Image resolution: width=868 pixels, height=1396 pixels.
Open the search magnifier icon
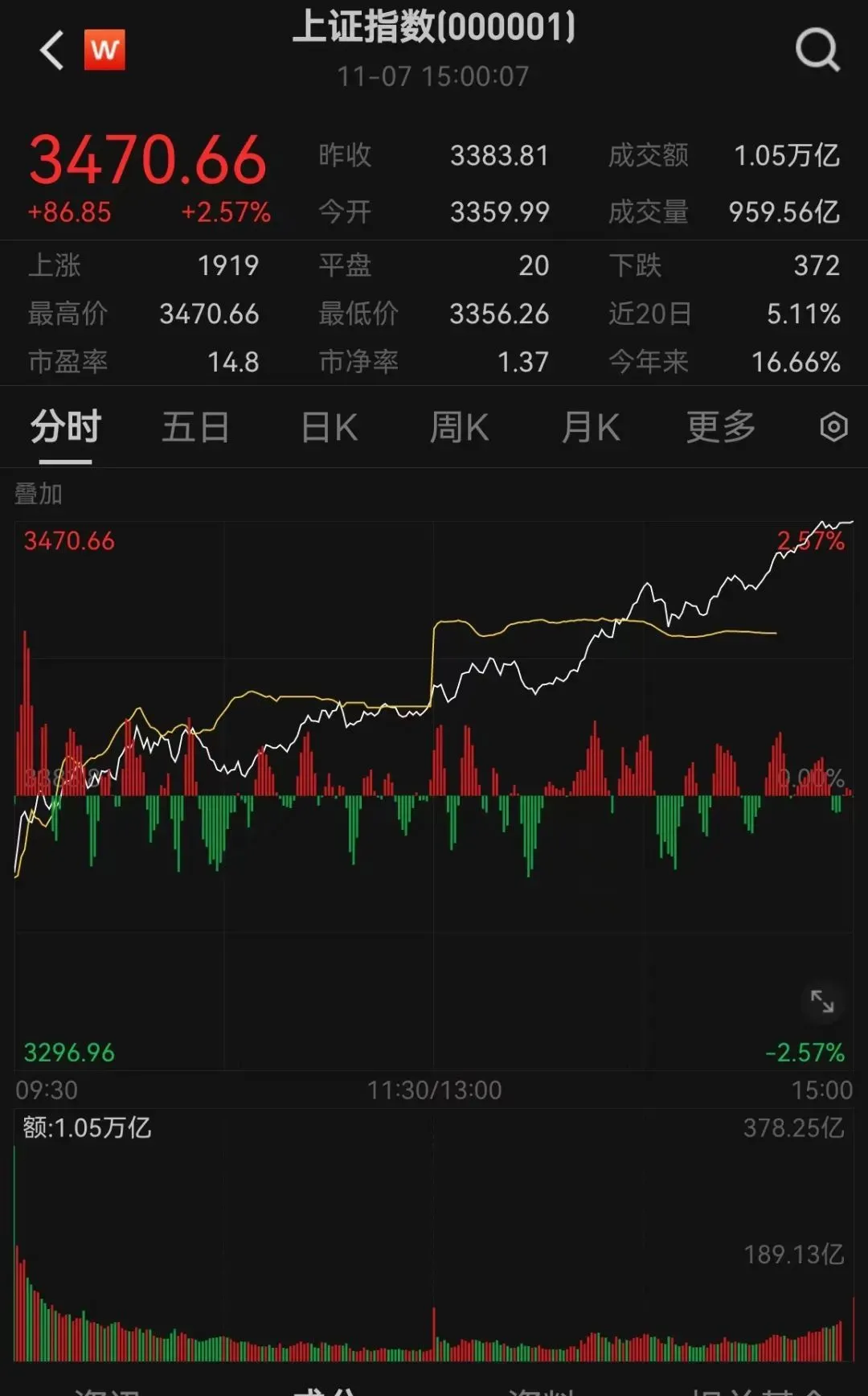[817, 50]
